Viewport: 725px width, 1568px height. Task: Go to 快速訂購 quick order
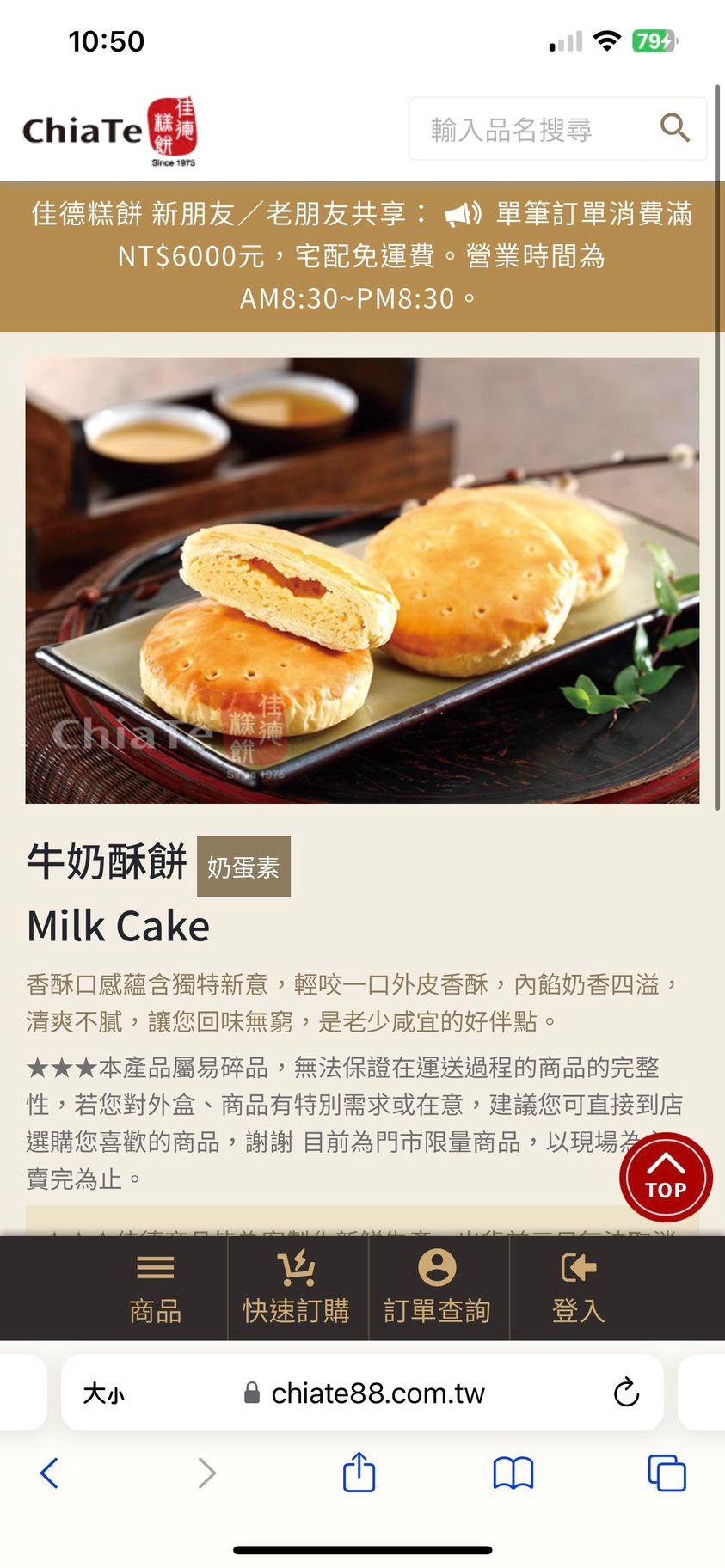click(x=297, y=1288)
